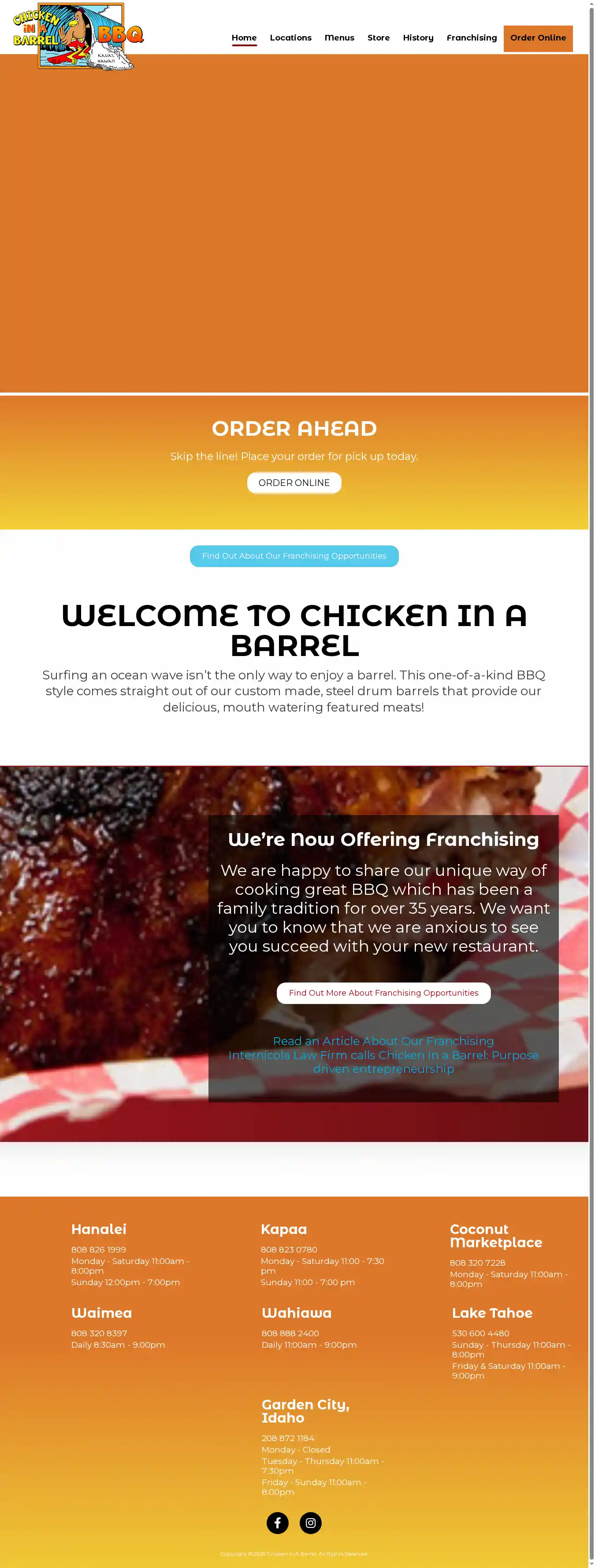Open the Locations page
The width and height of the screenshot is (595, 1568).
coord(290,38)
